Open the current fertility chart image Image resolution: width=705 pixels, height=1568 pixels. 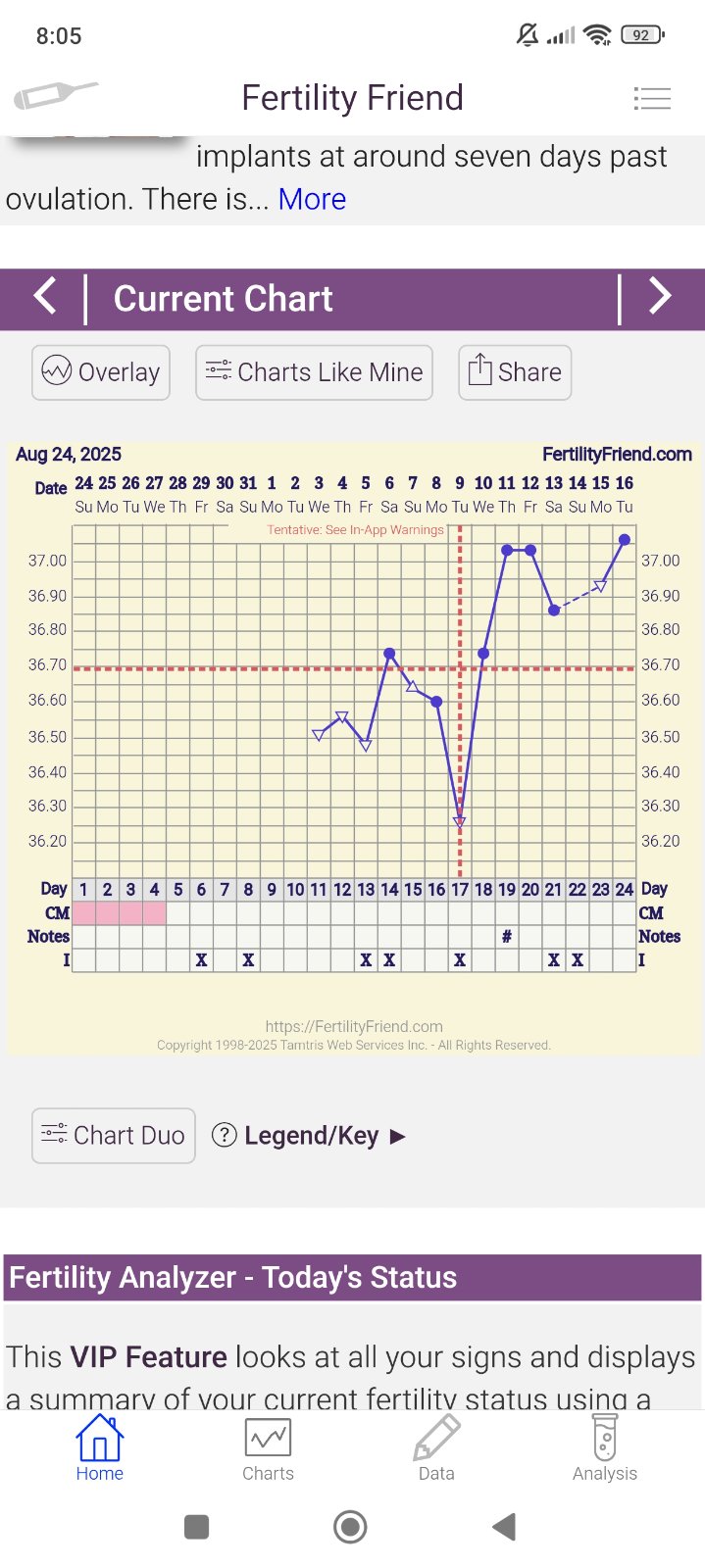pos(353,745)
